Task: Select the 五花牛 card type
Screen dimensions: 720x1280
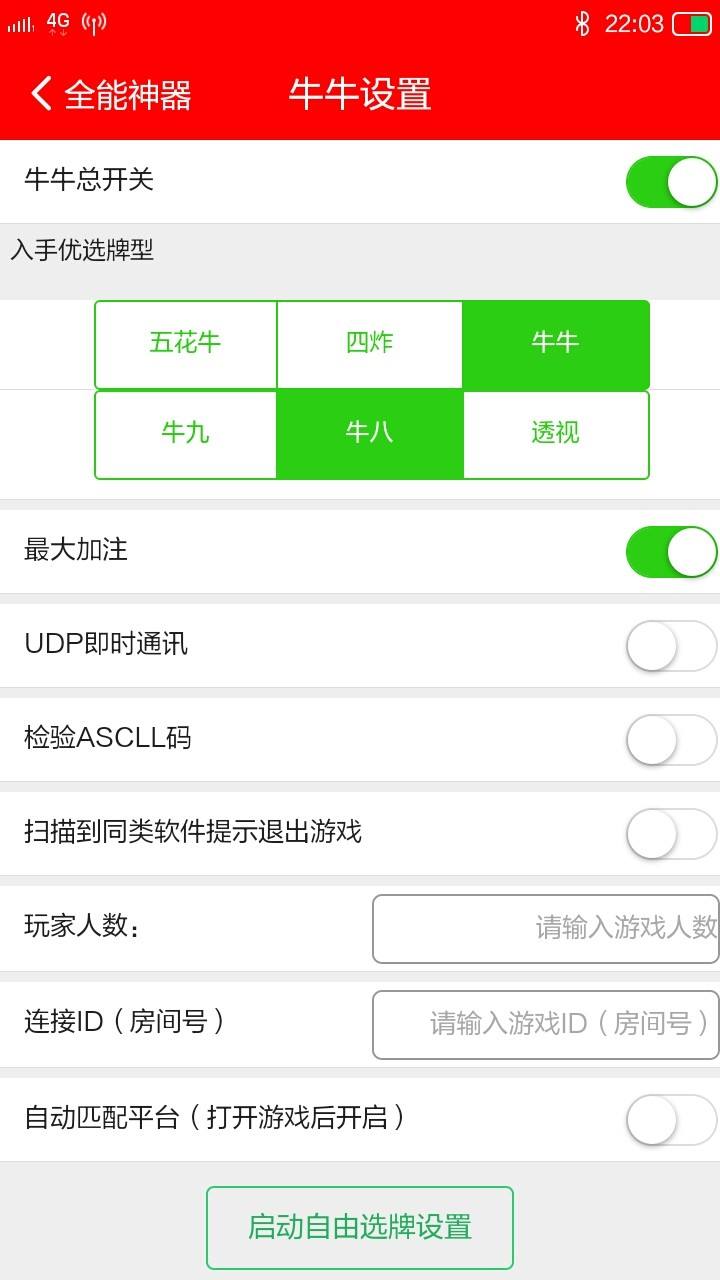Action: pyautogui.click(x=186, y=343)
